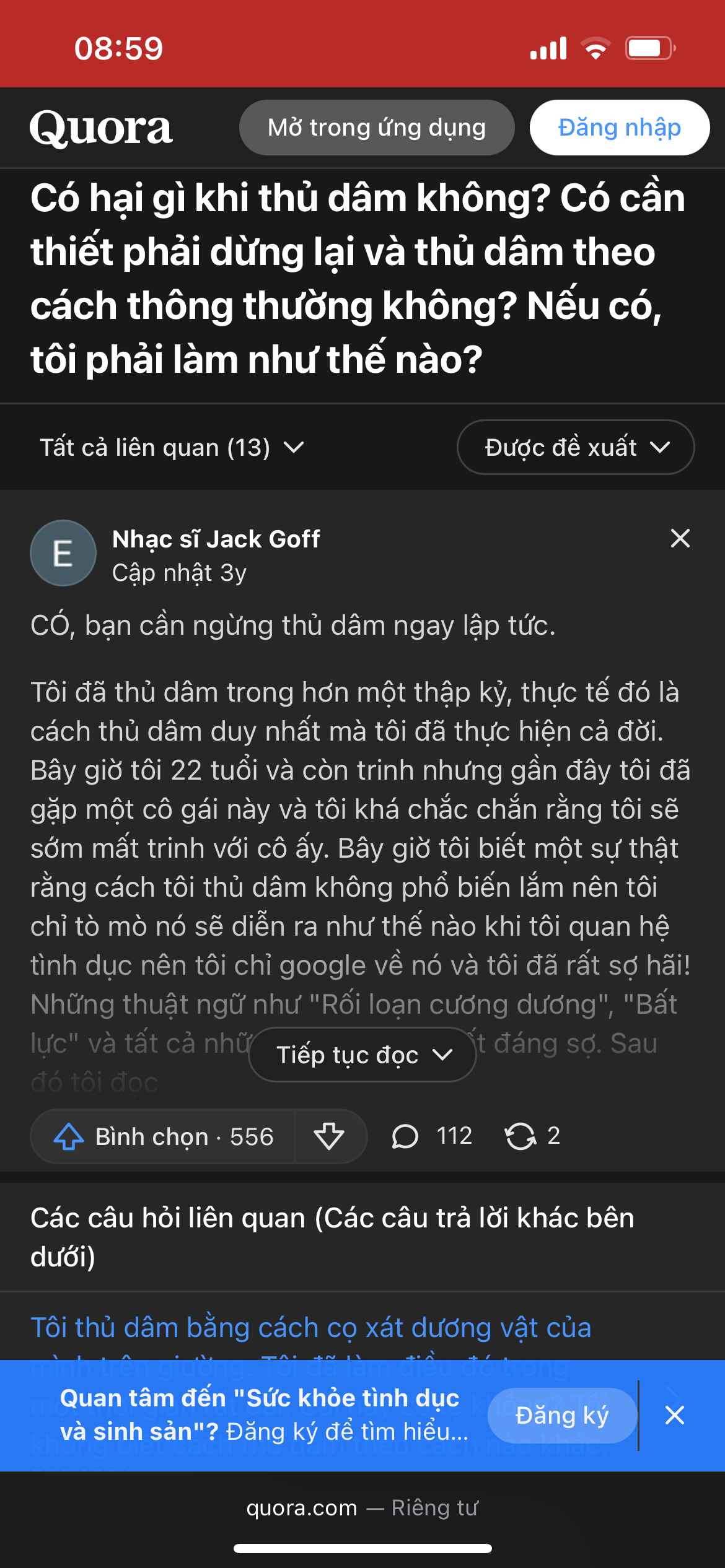Tap the quora.com address bar
This screenshot has width=725, height=1568.
pyautogui.click(x=362, y=1507)
